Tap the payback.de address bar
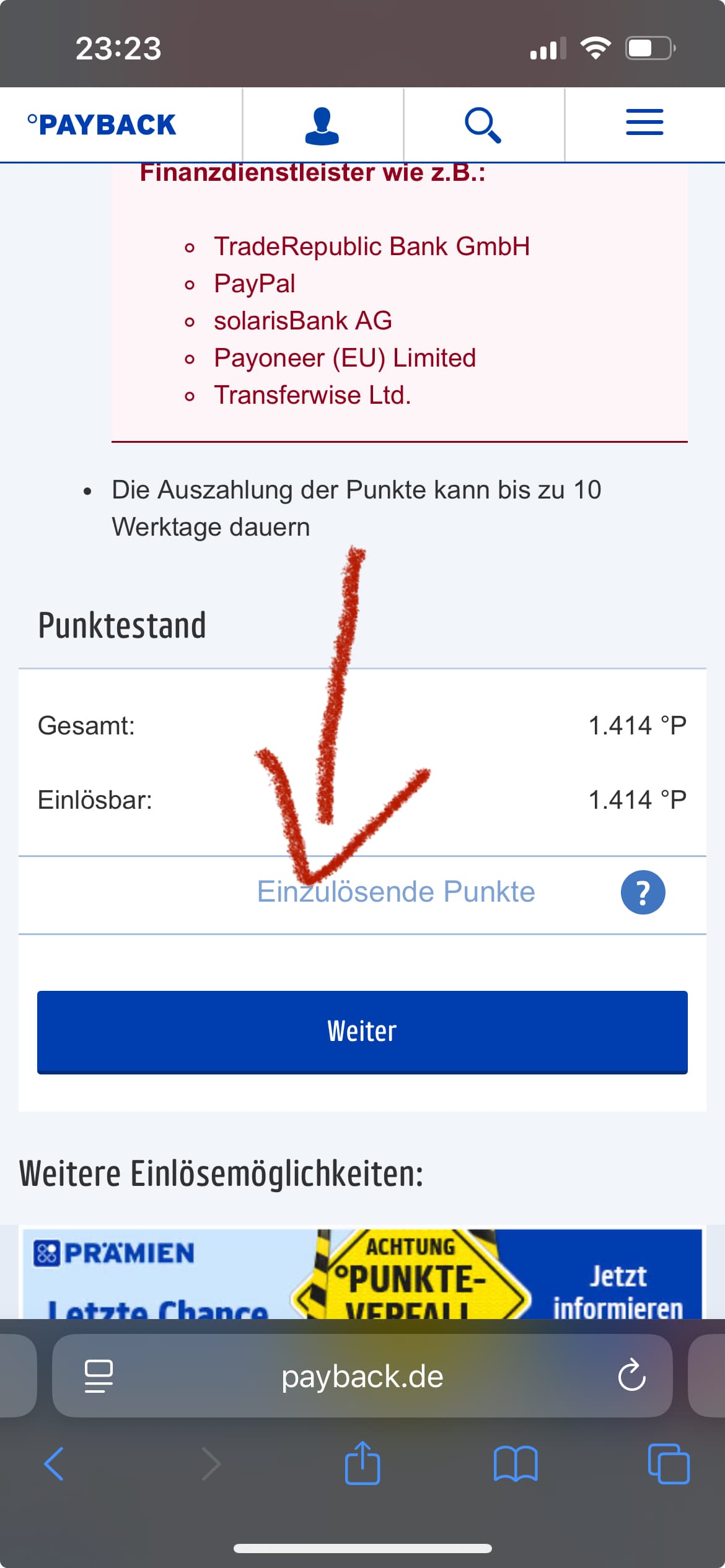Viewport: 725px width, 1568px height. coord(362,1376)
